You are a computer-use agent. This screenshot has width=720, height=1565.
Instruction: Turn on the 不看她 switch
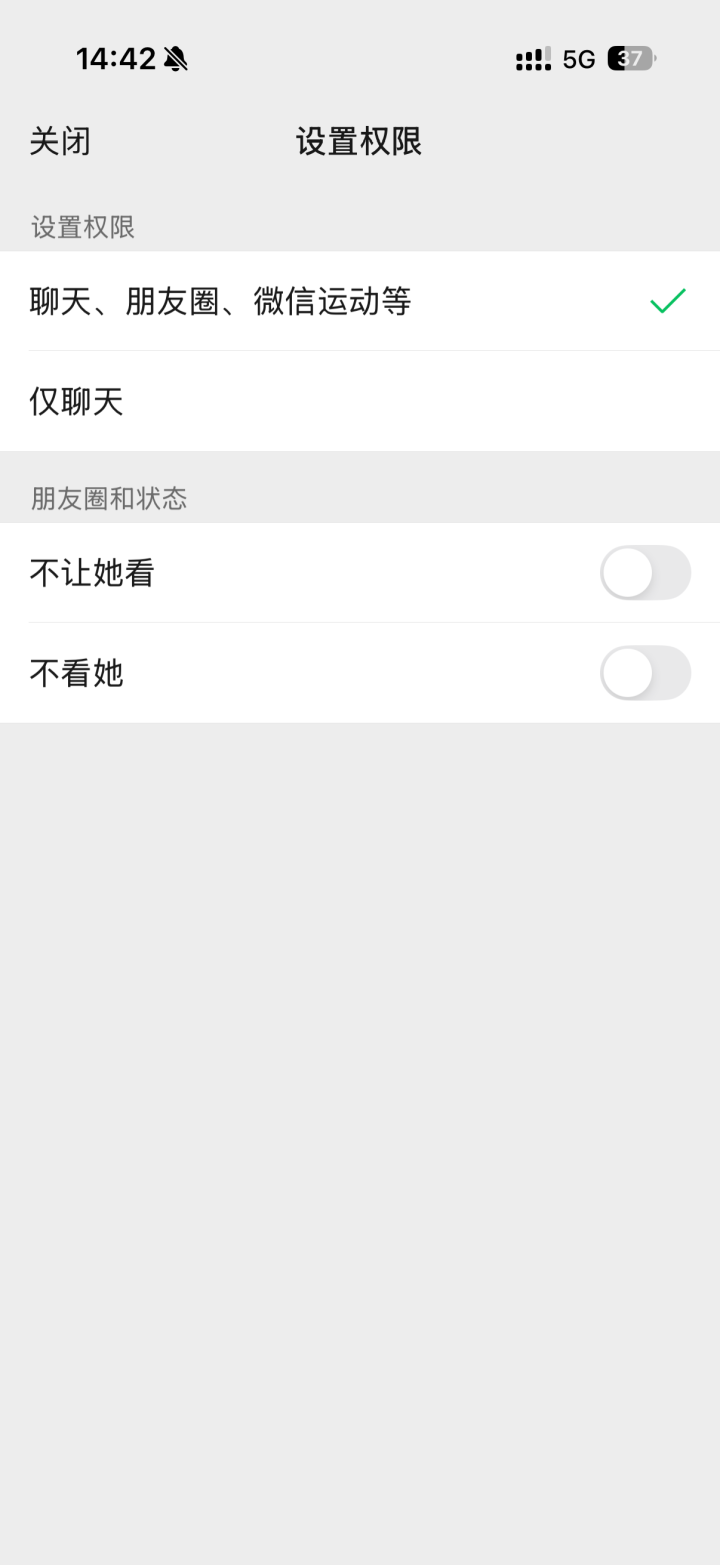point(645,673)
